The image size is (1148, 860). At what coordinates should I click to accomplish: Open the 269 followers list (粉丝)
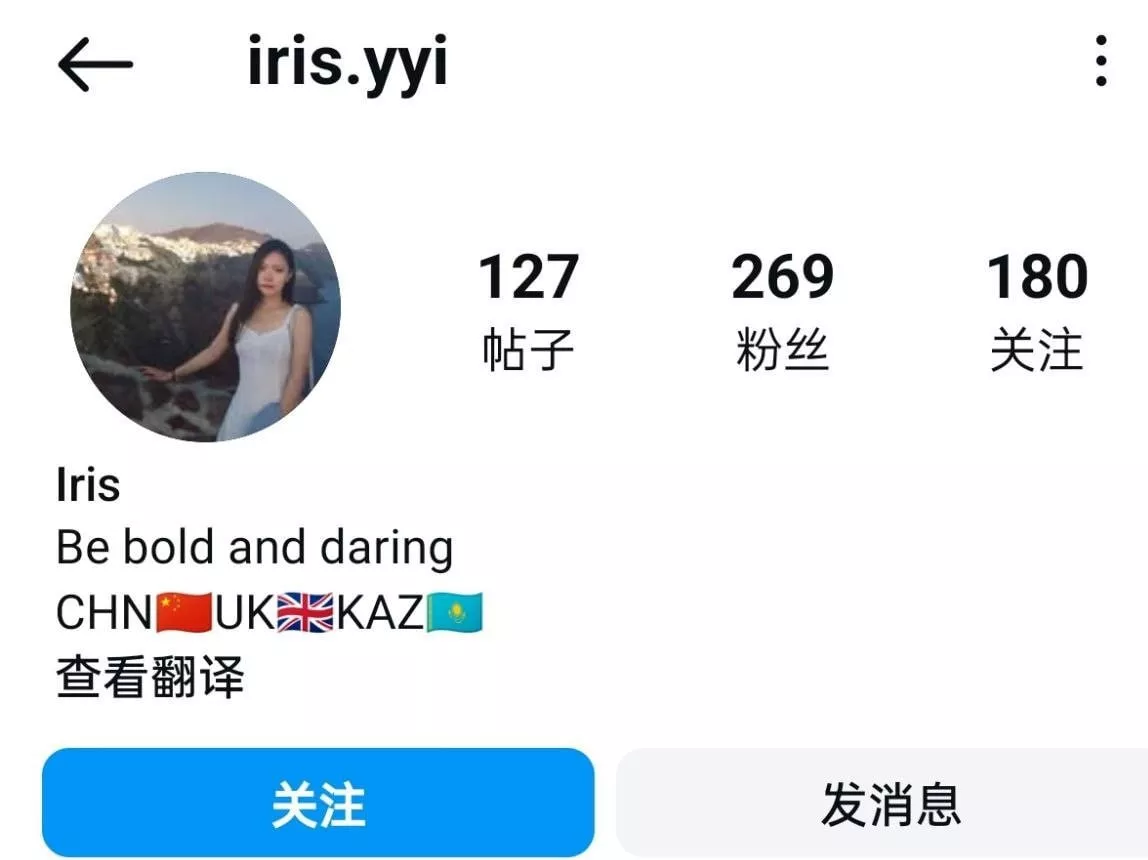click(782, 310)
